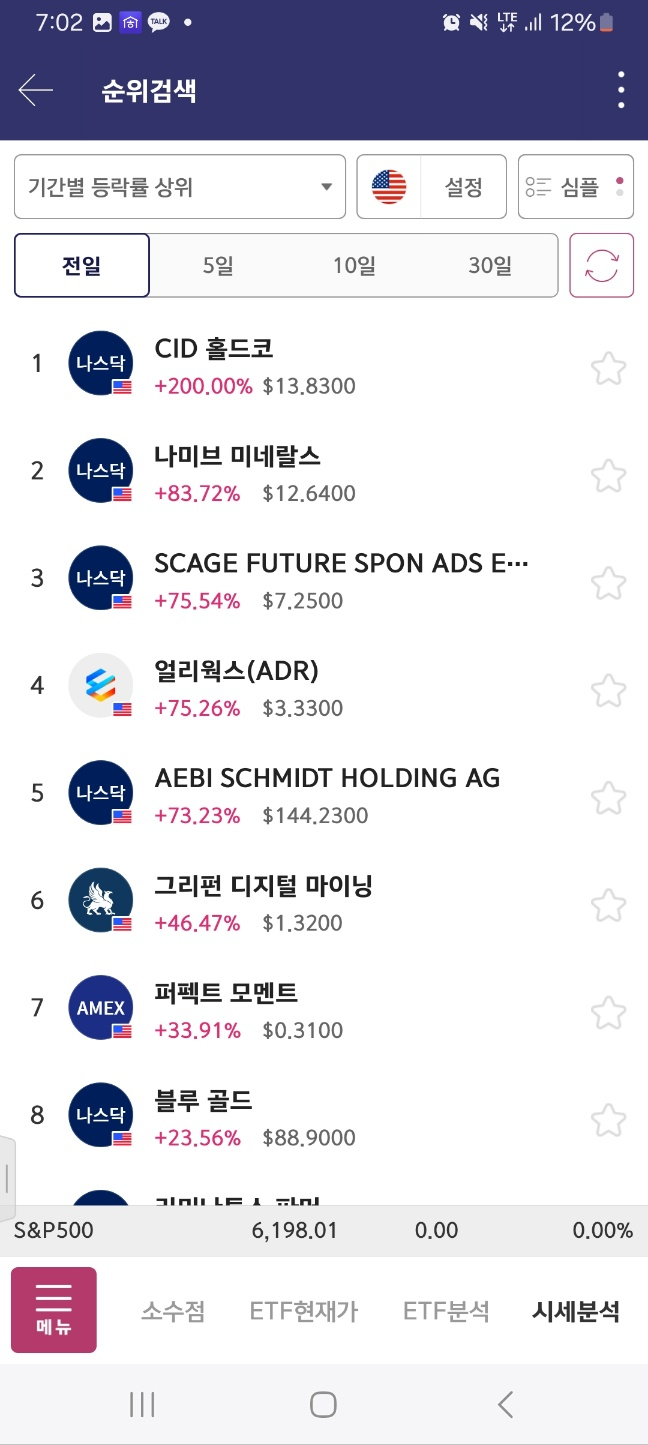The width and height of the screenshot is (648, 1445).
Task: Toggle the 심플 view mode
Action: (x=576, y=186)
